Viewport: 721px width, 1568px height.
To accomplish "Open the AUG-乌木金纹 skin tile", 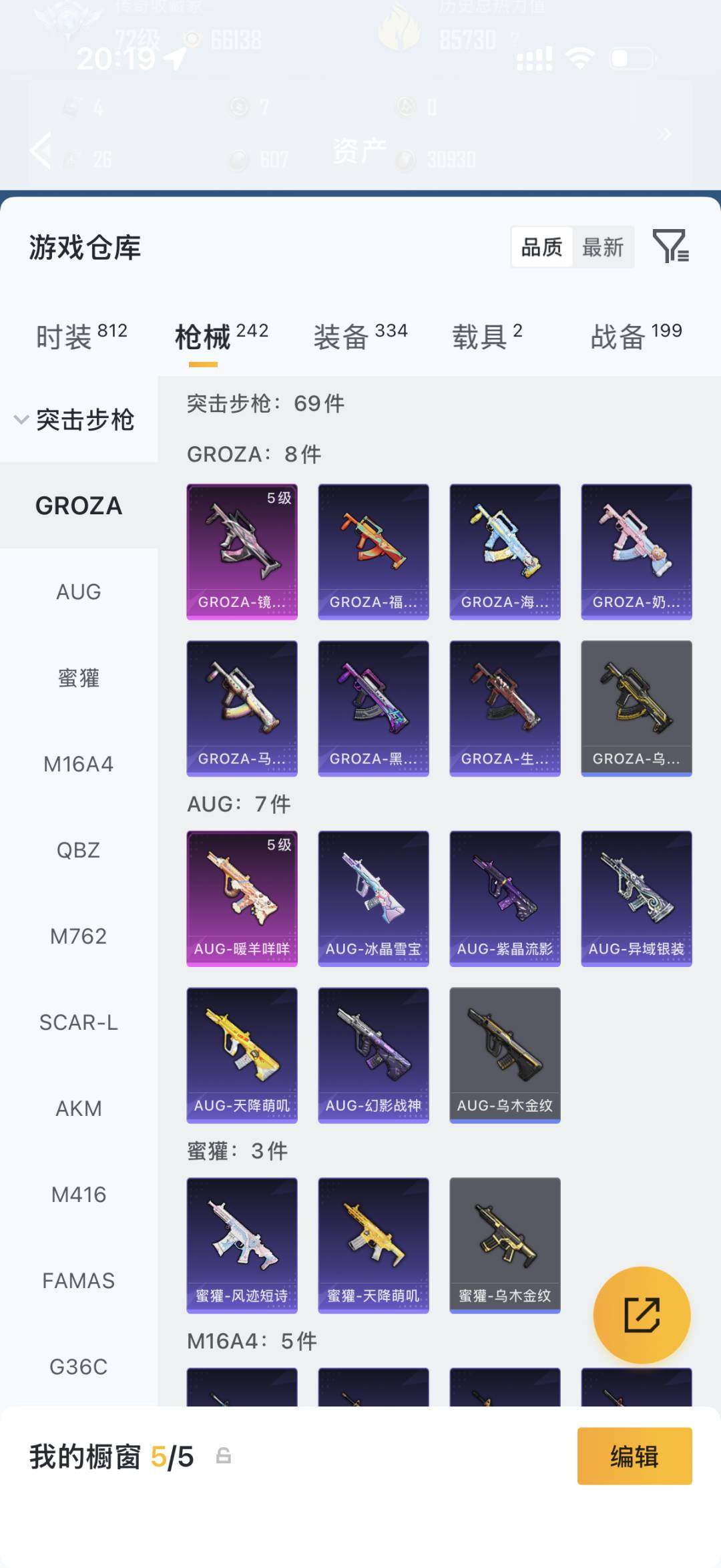I will pyautogui.click(x=505, y=1055).
